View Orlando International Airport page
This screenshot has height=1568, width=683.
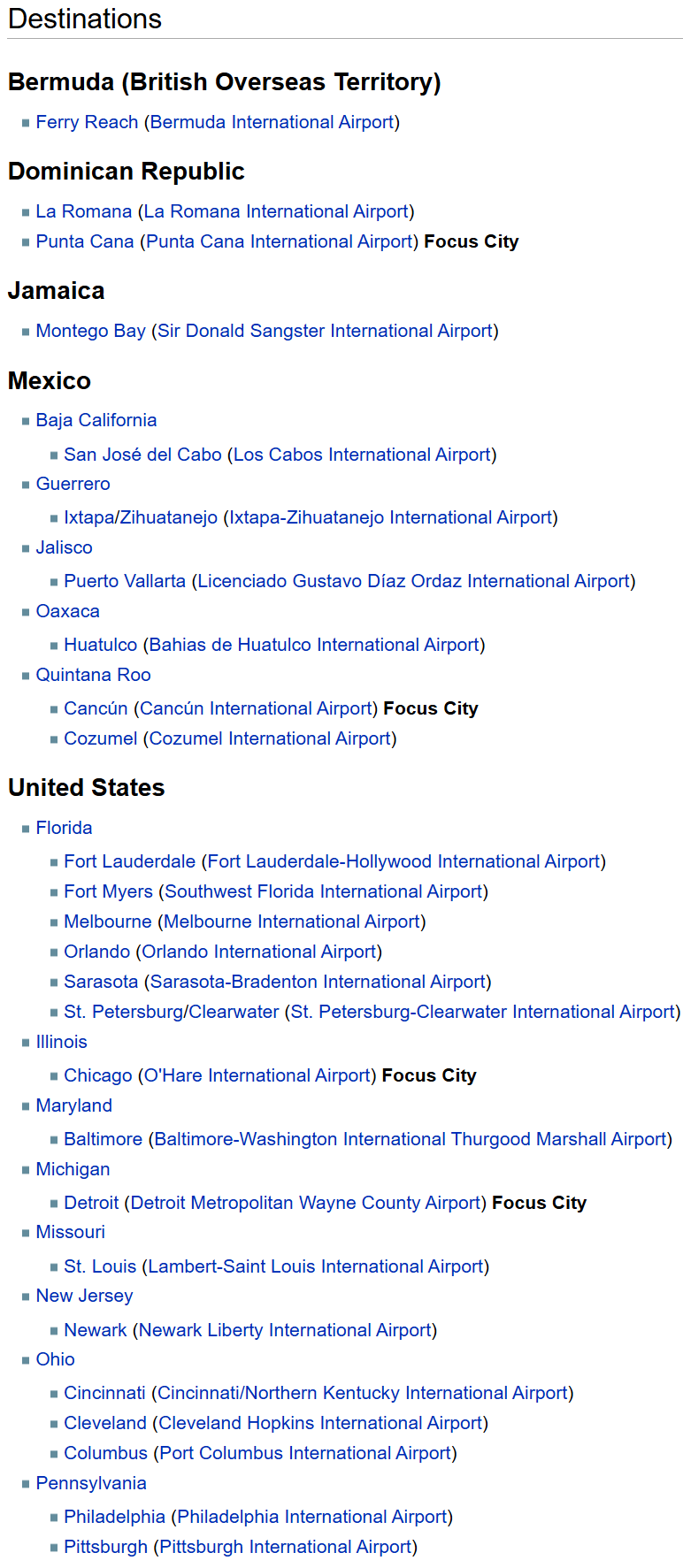point(259,952)
